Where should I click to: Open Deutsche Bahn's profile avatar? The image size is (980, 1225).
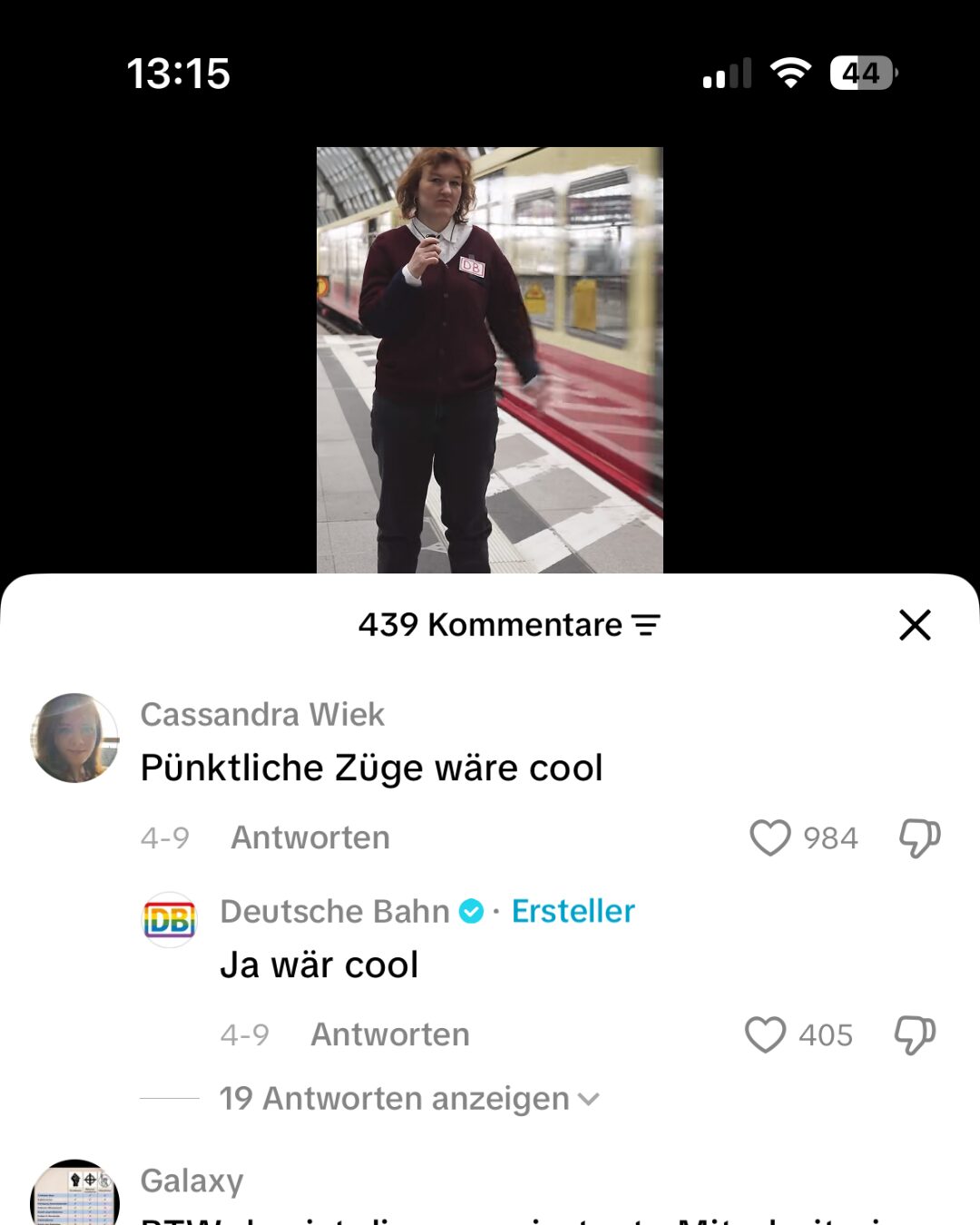170,920
